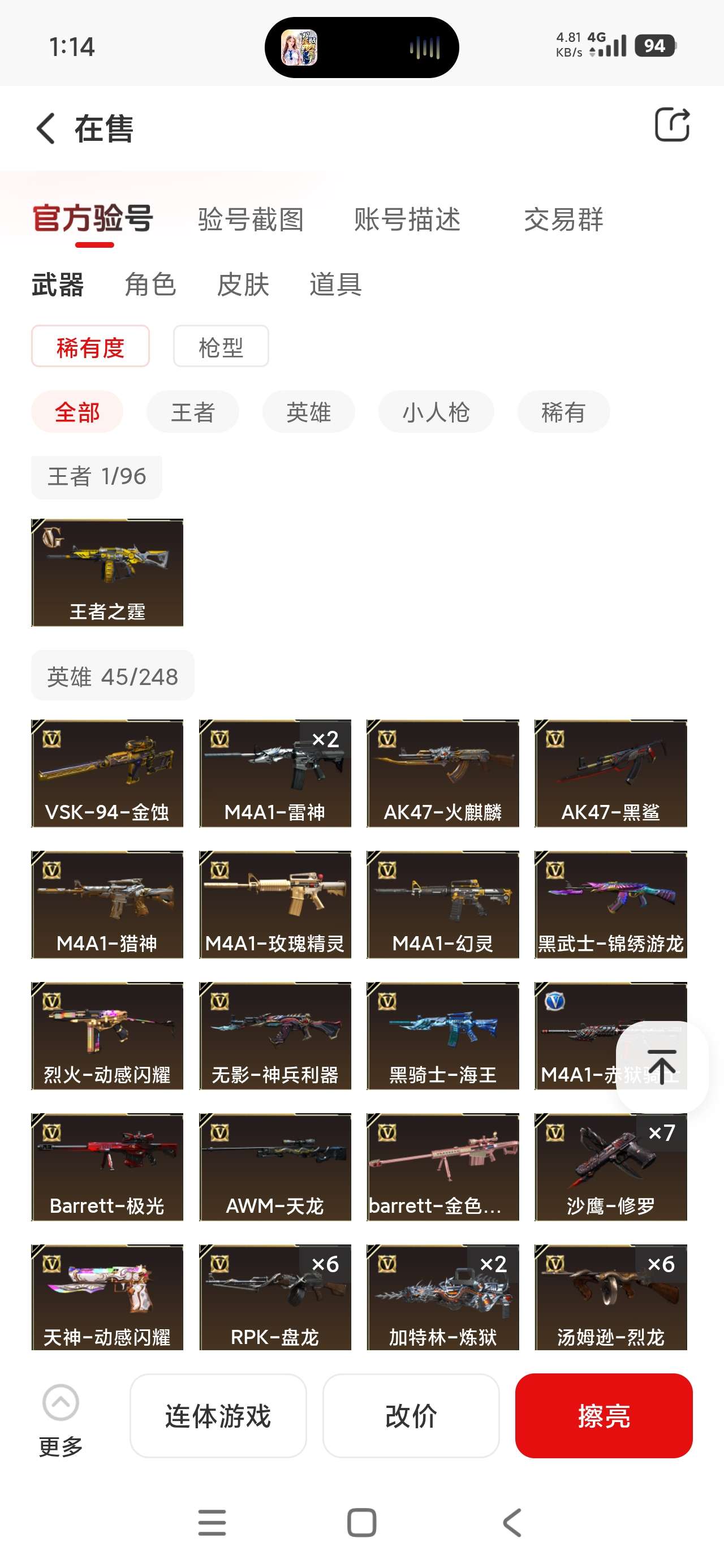Share this listing via top-right icon
The height and width of the screenshot is (1568, 724).
pos(671,125)
